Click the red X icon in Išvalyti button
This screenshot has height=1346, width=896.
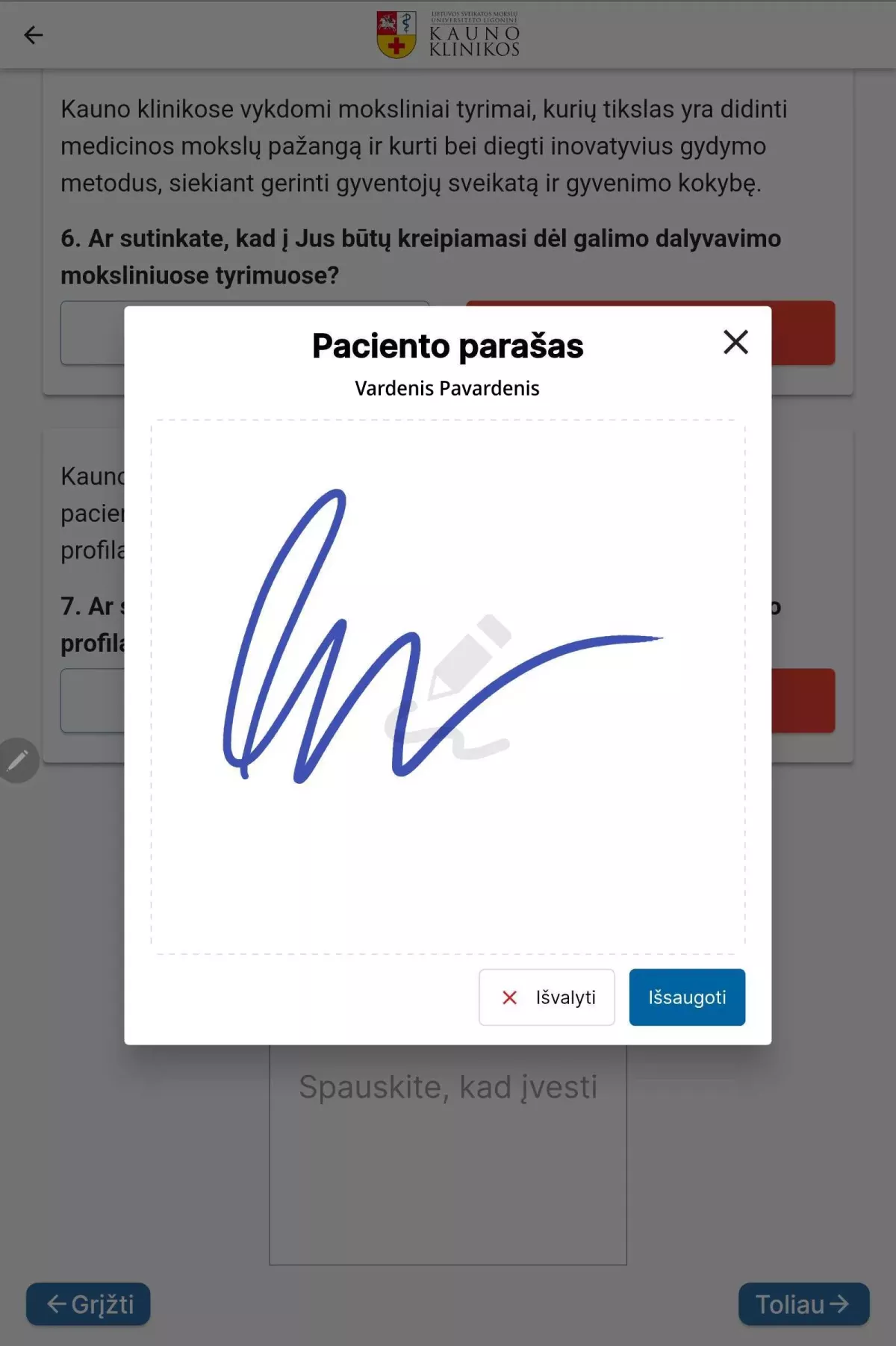[509, 997]
